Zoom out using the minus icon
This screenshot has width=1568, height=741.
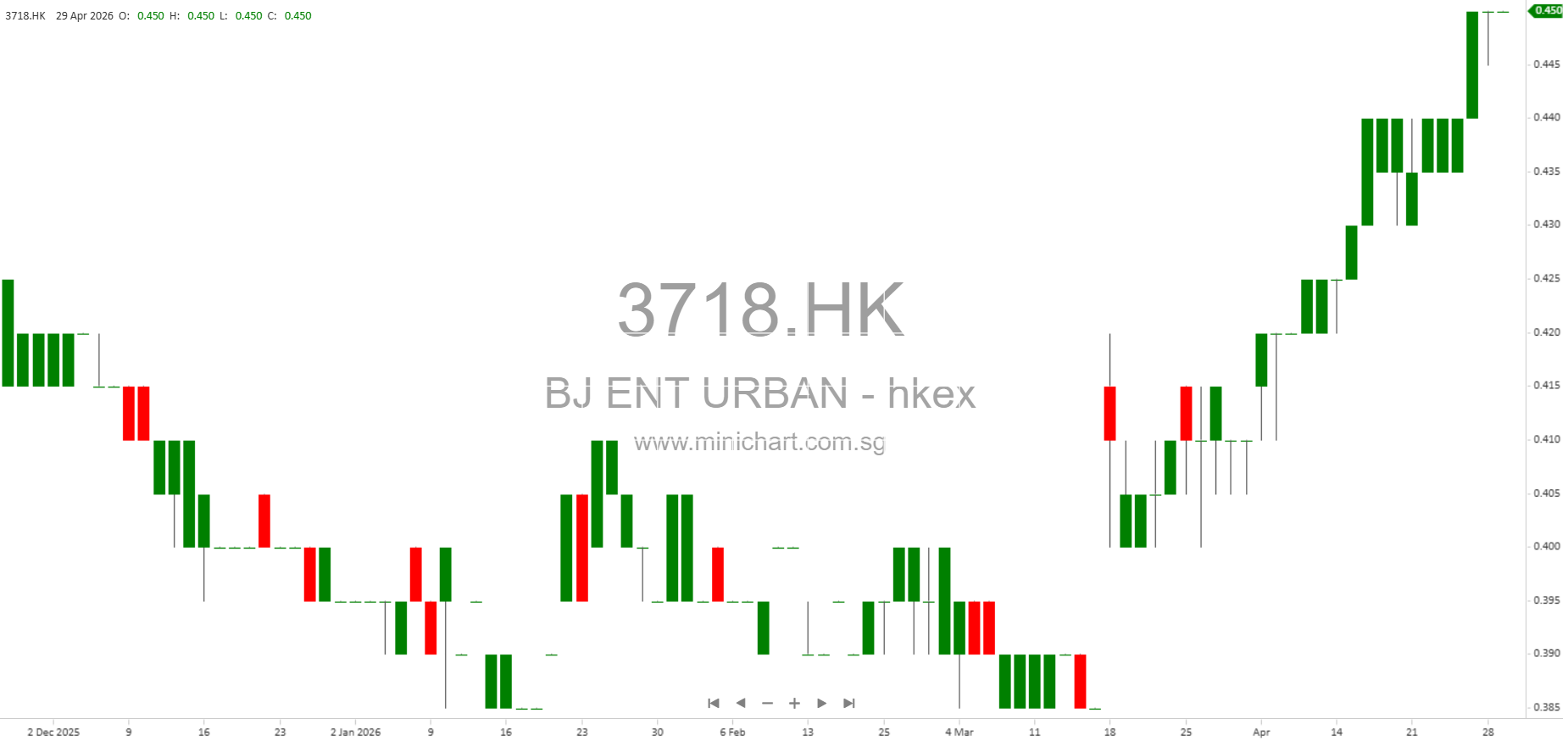click(767, 703)
